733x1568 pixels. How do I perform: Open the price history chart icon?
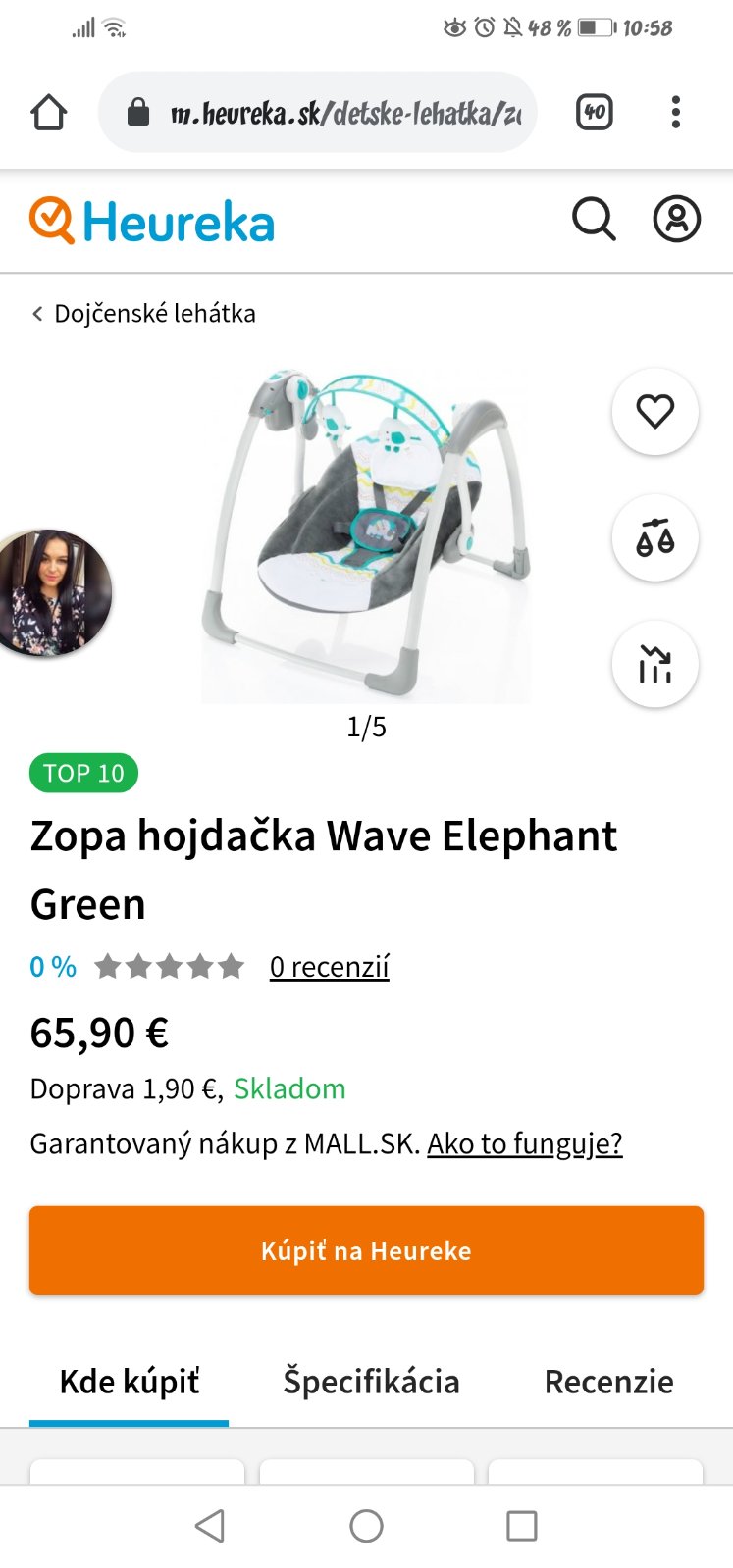[654, 665]
